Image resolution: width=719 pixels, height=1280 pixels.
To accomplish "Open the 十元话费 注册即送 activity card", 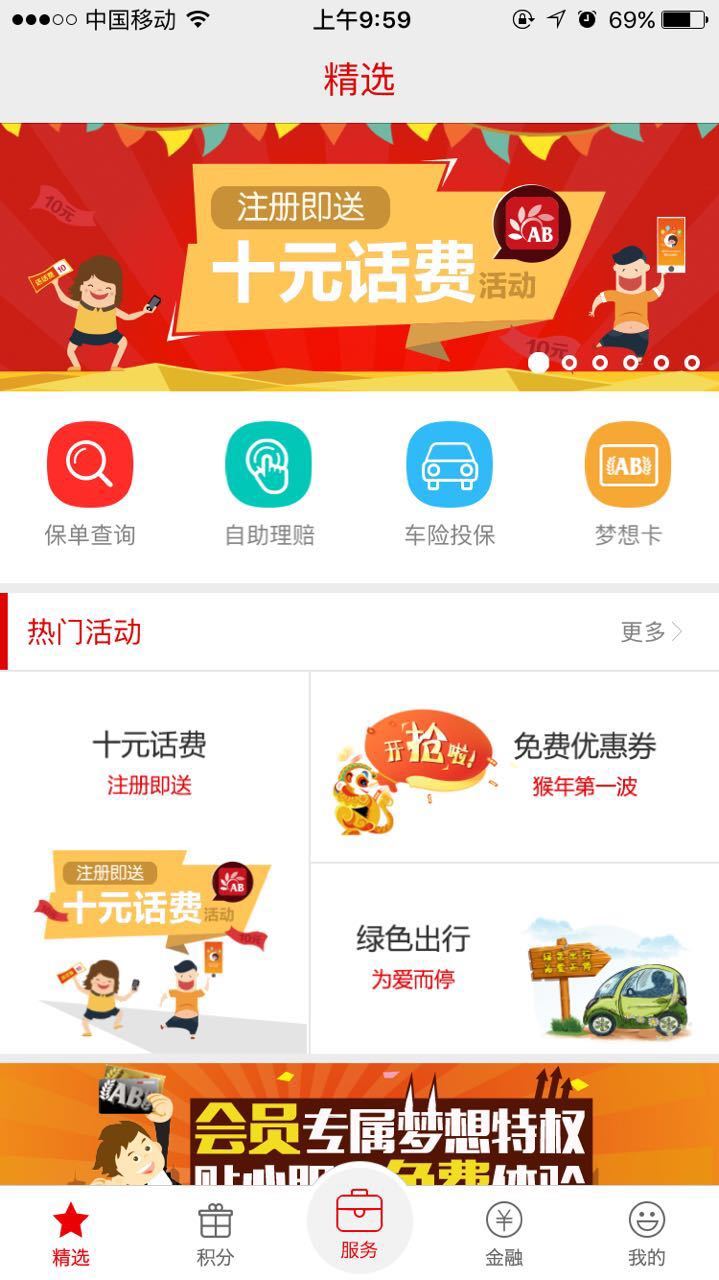I will (x=154, y=862).
